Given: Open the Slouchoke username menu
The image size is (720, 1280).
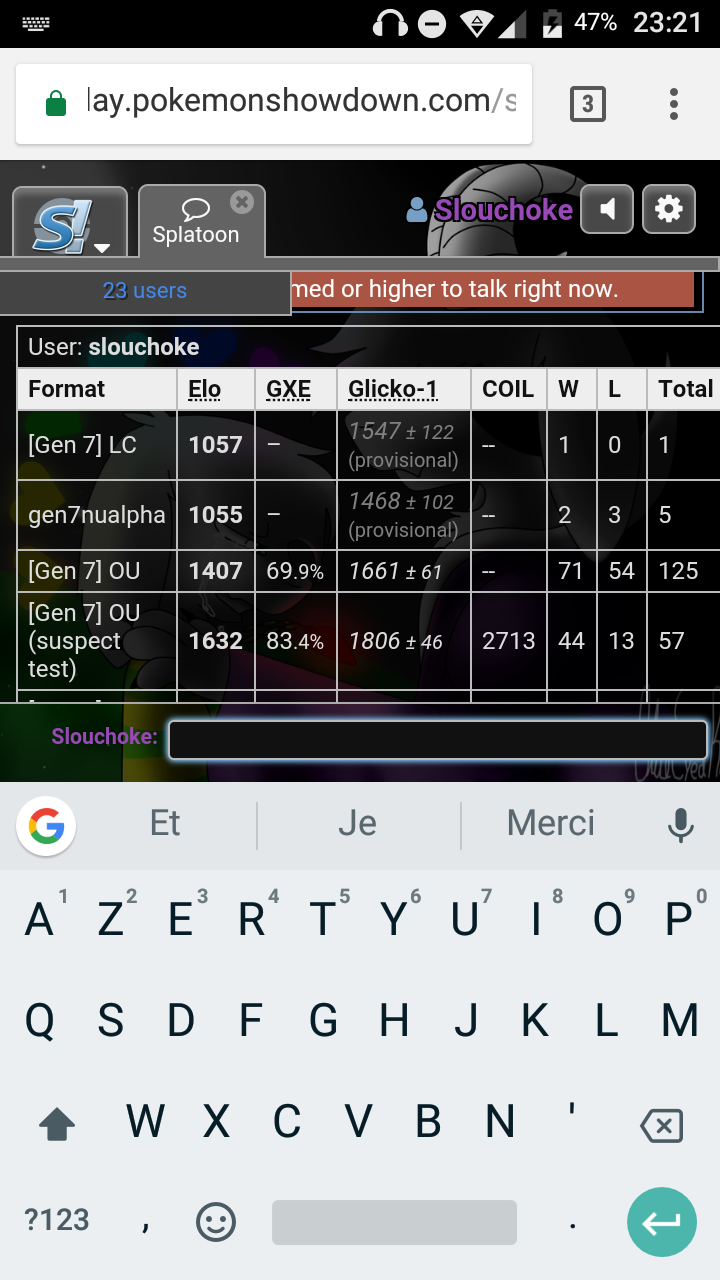Looking at the screenshot, I should click(490, 210).
